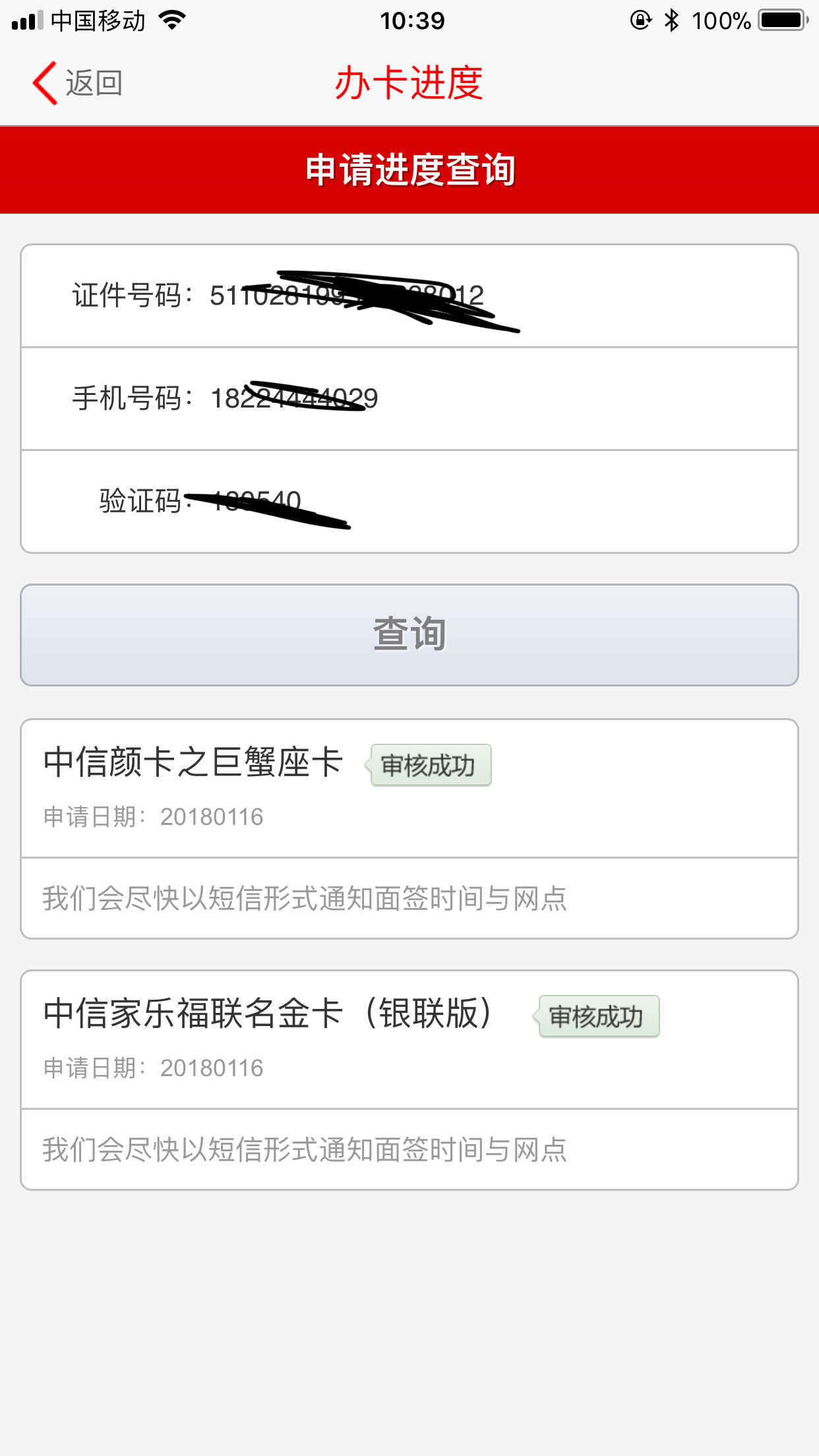Select the 证件号码 input field
Image resolution: width=819 pixels, height=1456 pixels.
409,295
